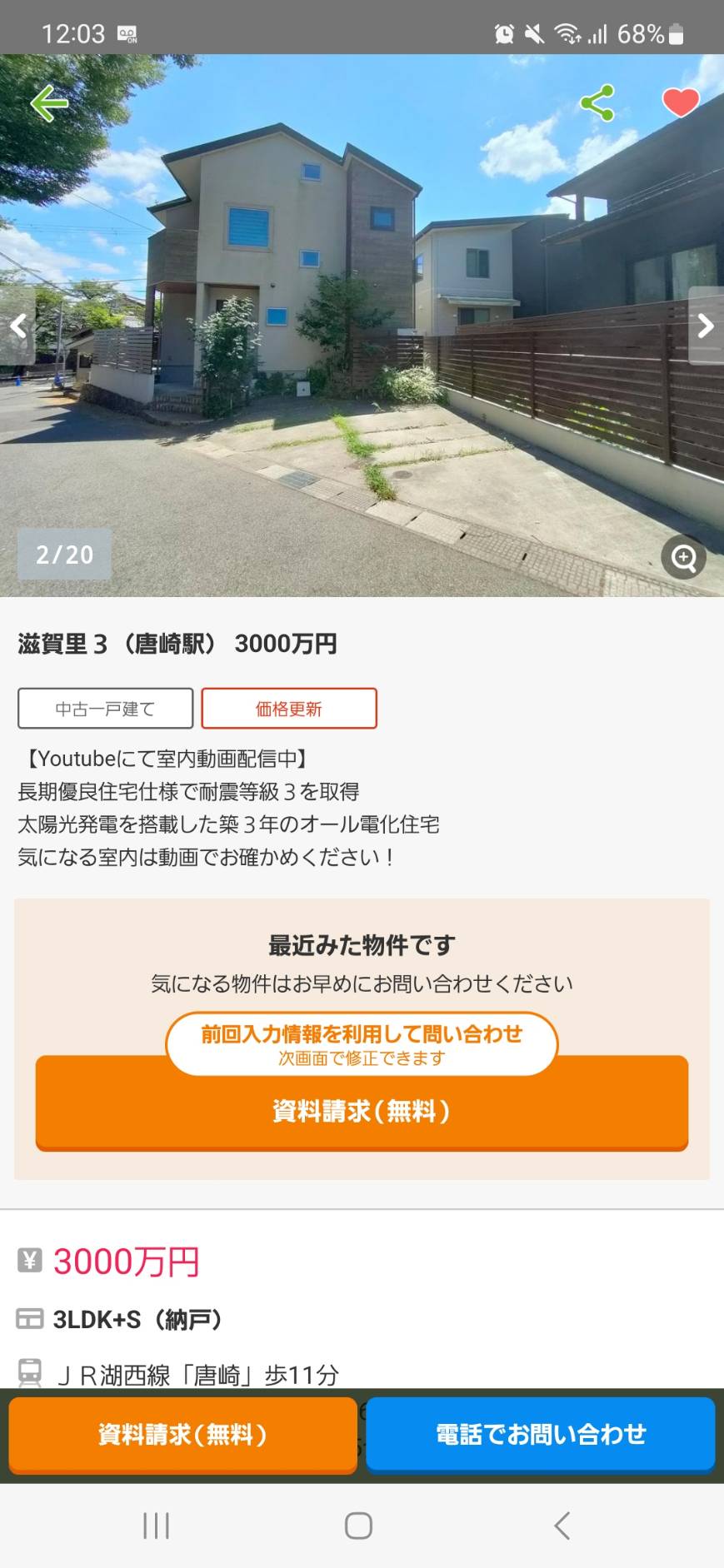
Task: Show the previous property photo
Action: point(17,326)
